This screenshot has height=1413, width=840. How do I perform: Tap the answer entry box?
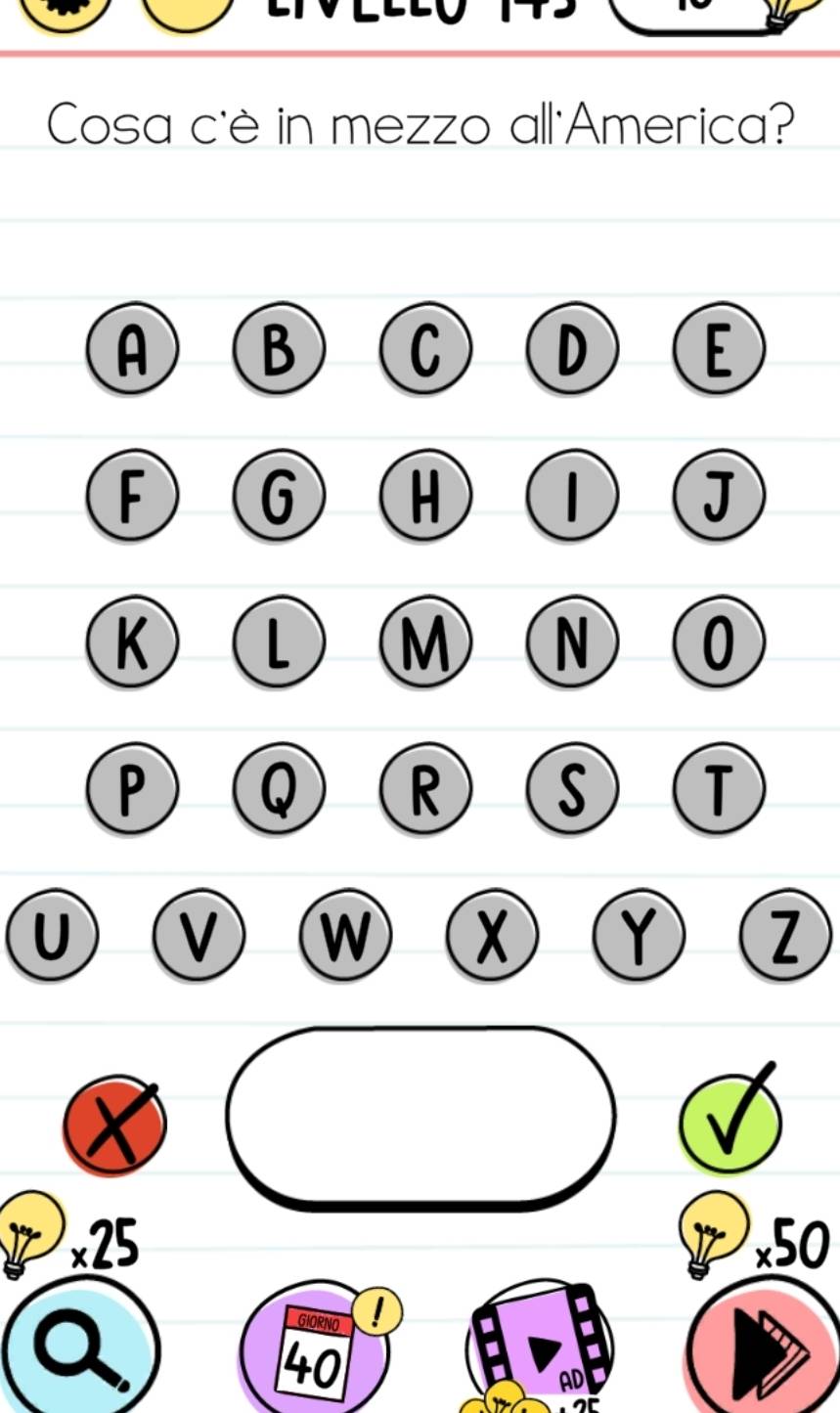click(x=420, y=1117)
